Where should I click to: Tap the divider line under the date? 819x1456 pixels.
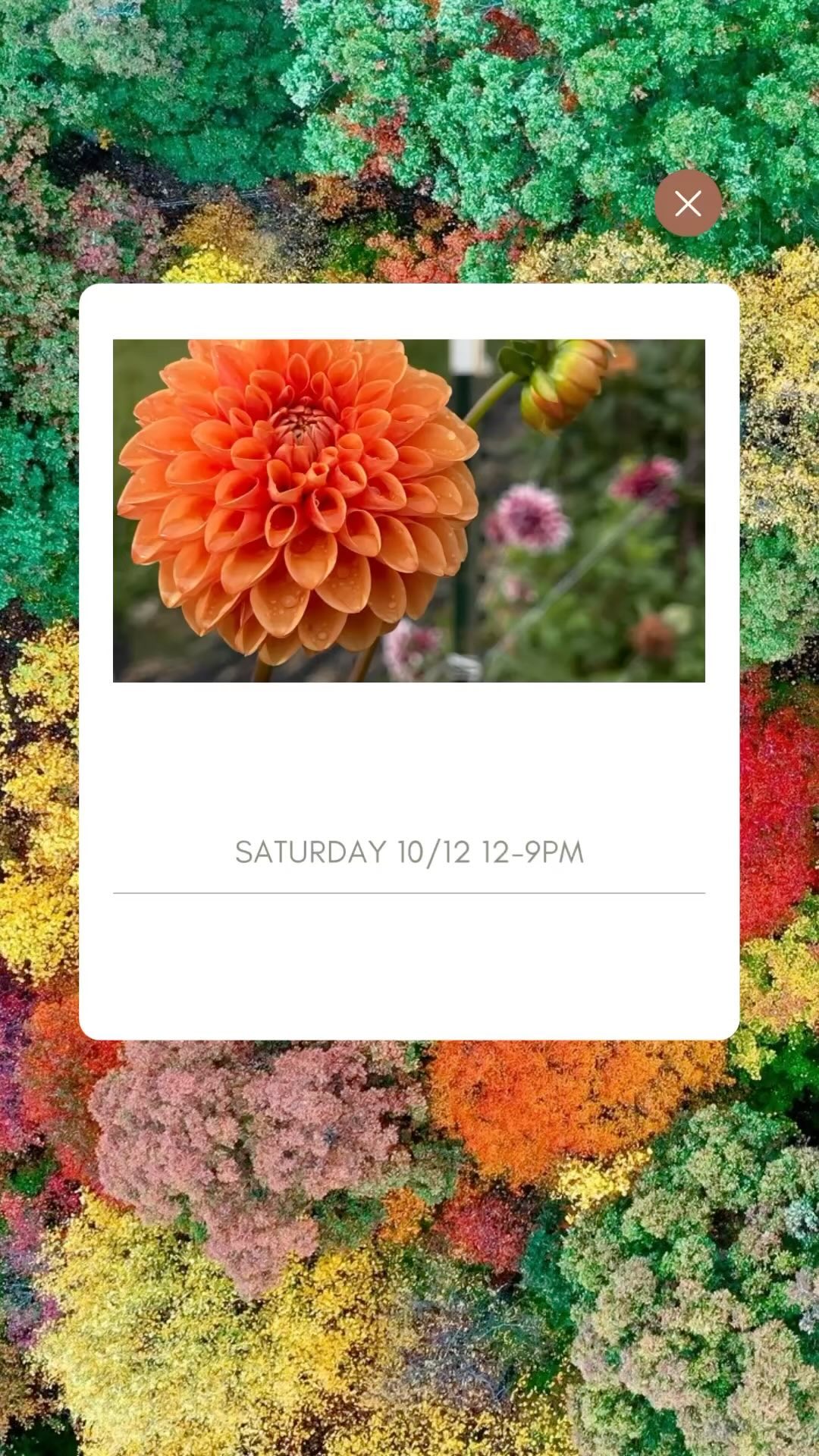point(409,895)
